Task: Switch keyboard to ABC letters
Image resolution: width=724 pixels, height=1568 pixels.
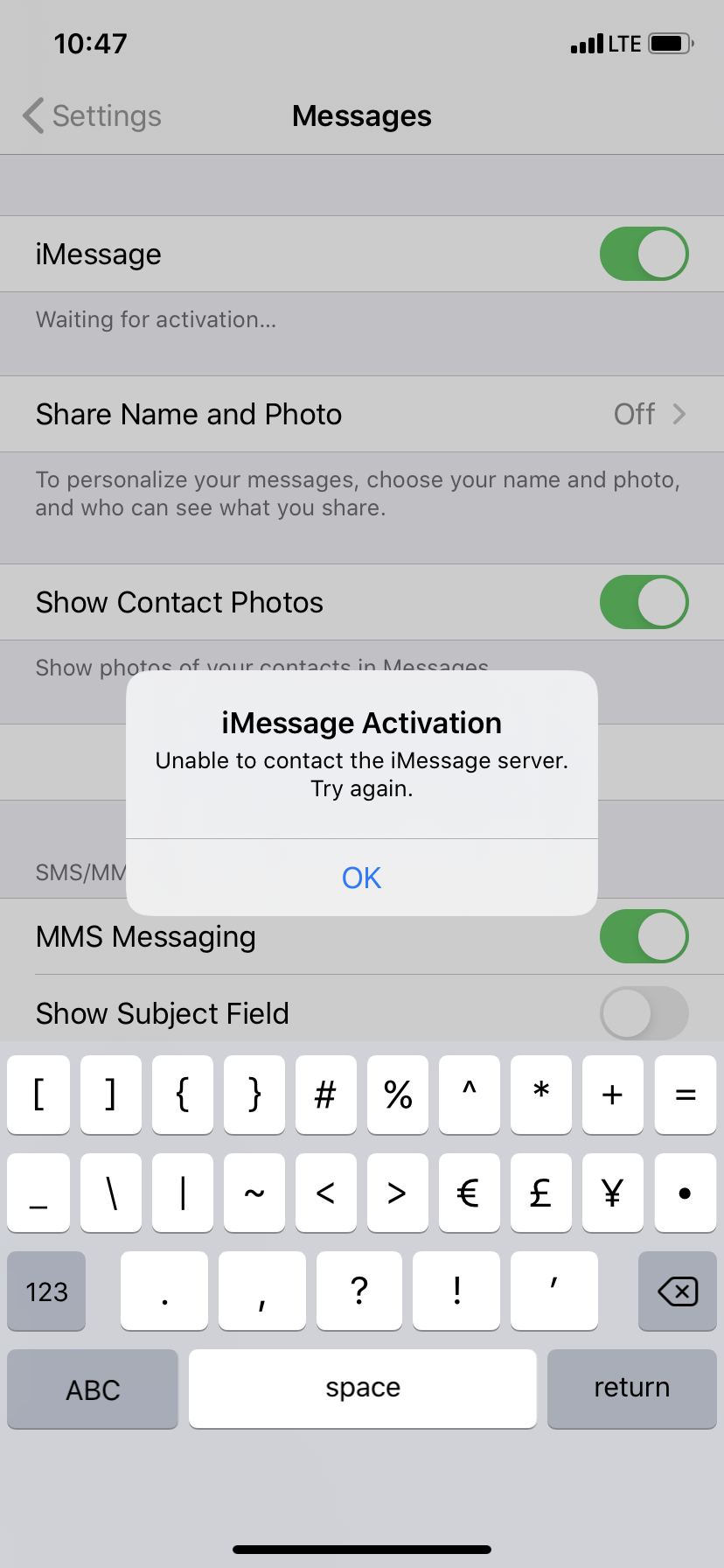Action: (93, 1389)
